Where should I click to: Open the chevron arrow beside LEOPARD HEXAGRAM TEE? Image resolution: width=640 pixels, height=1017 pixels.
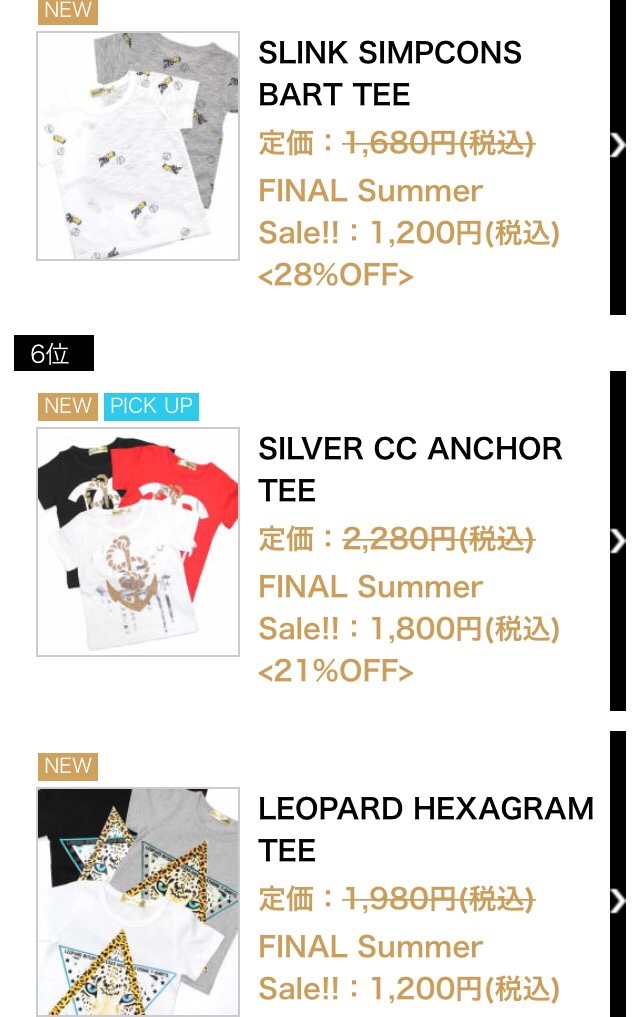click(x=617, y=900)
